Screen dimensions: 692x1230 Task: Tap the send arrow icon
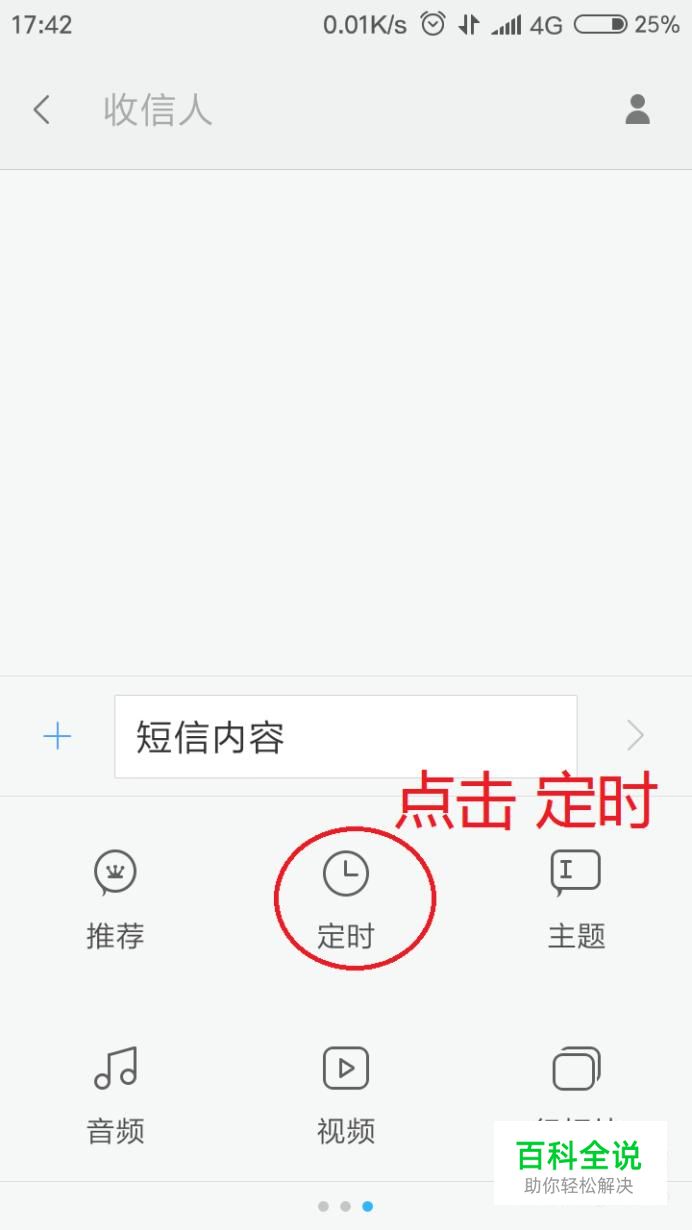tap(635, 737)
